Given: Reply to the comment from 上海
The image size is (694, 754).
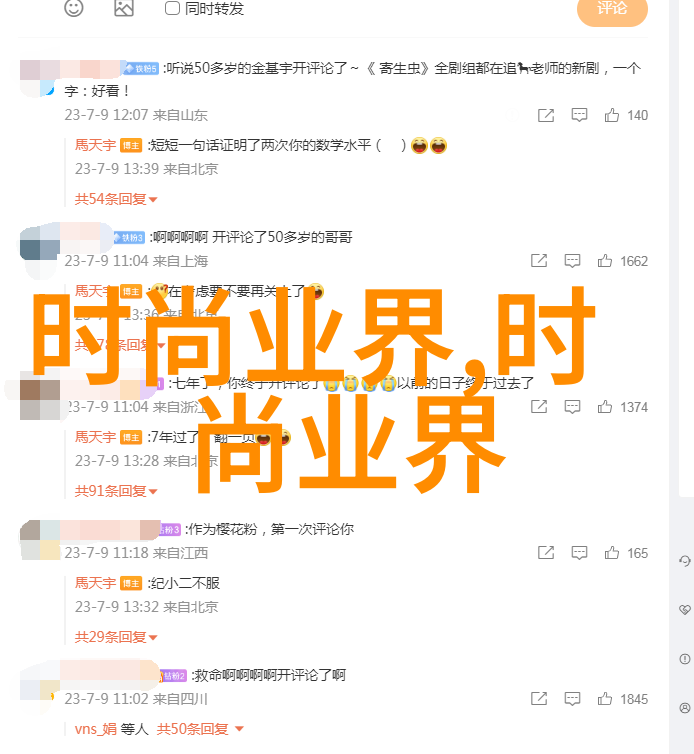Looking at the screenshot, I should (x=572, y=261).
